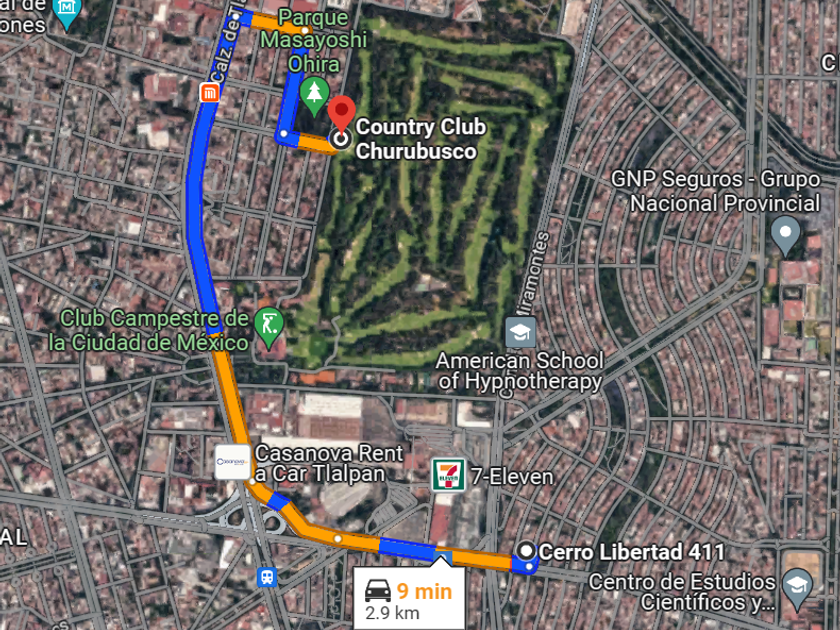Select the orange metro station icon on Calzada
The width and height of the screenshot is (840, 630).
[x=210, y=94]
